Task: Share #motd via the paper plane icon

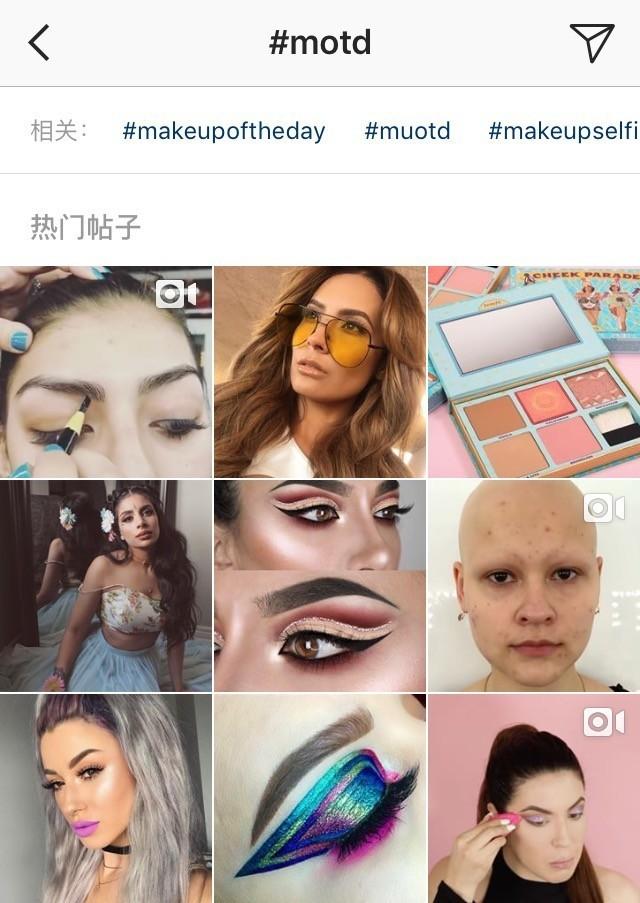Action: coord(591,43)
